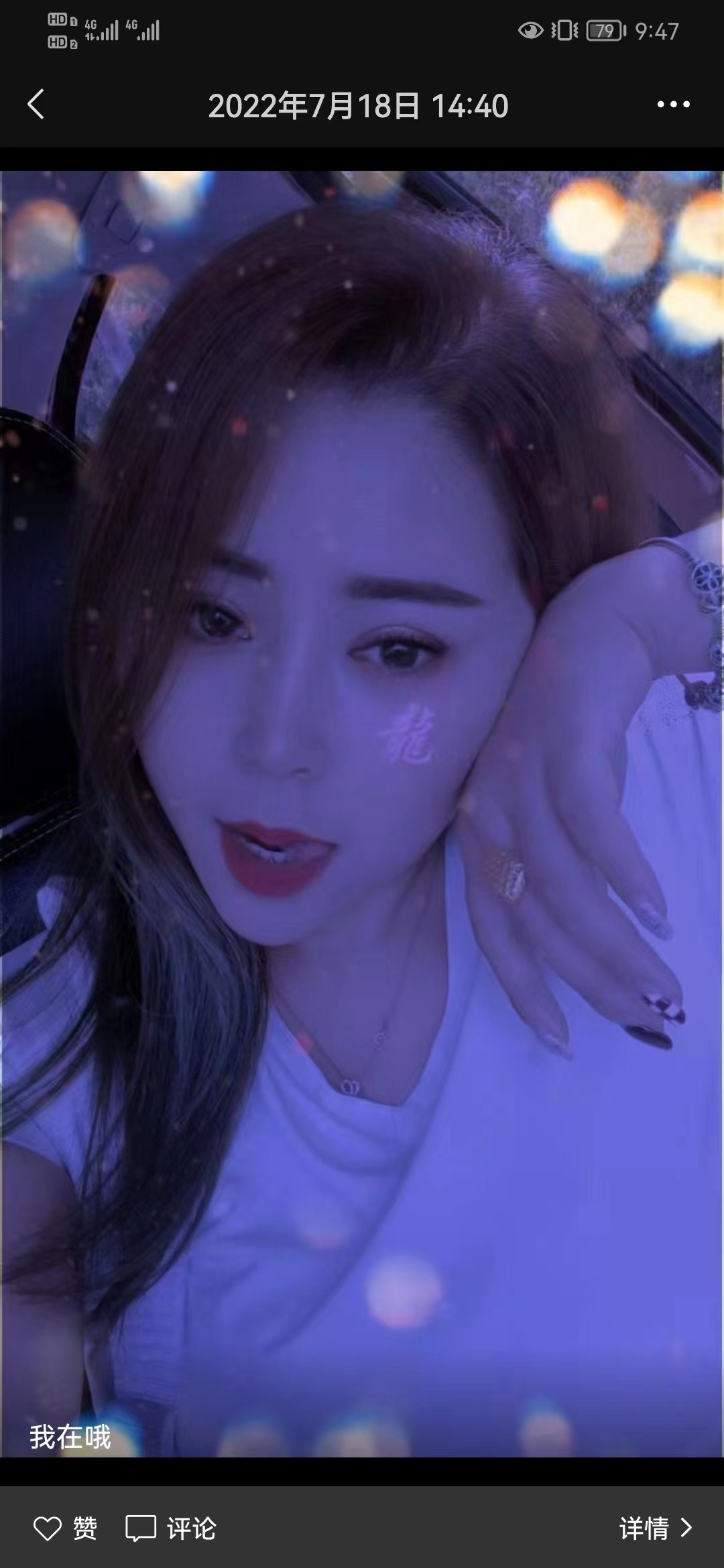
Task: Like this post with 赞
Action: pyautogui.click(x=65, y=1528)
